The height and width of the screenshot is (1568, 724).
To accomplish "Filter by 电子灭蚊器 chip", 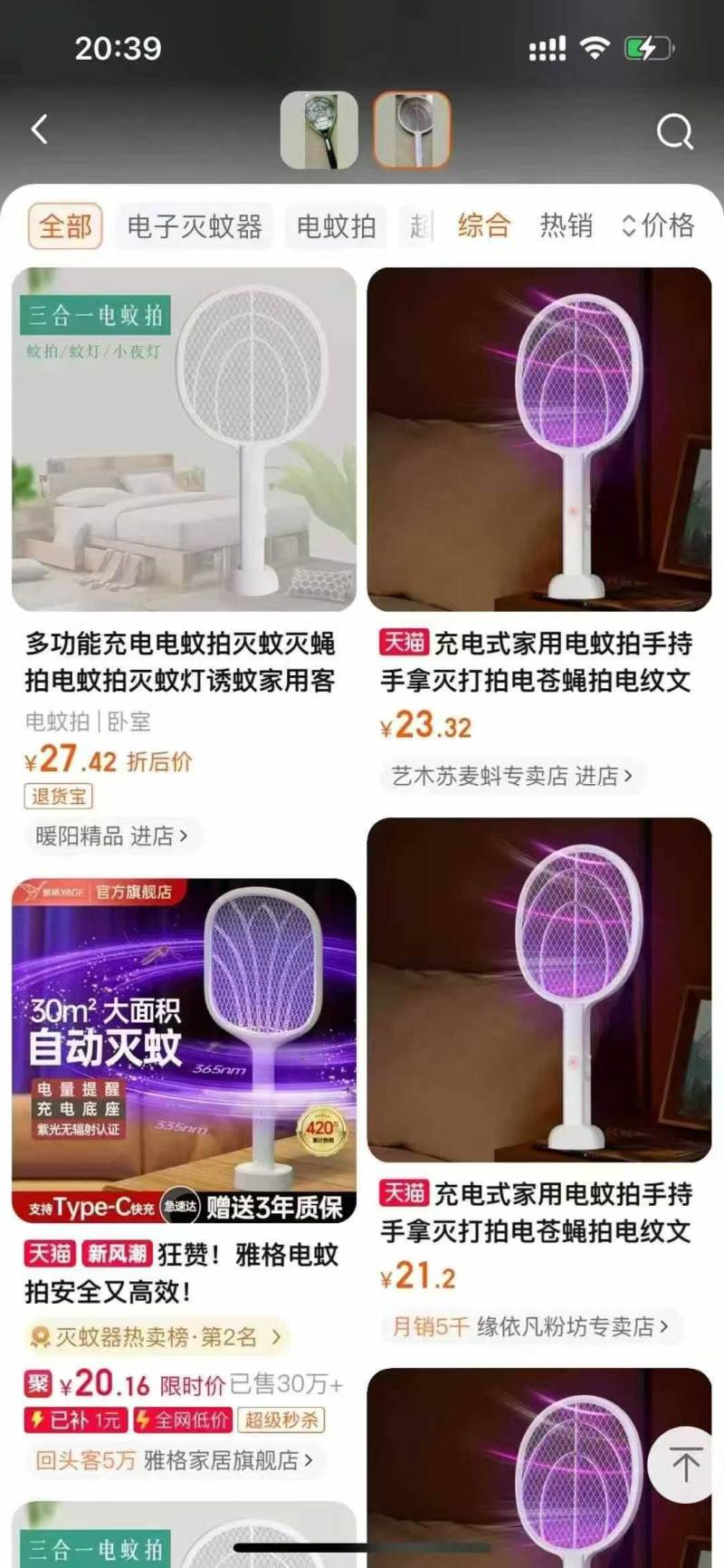I will pos(195,225).
